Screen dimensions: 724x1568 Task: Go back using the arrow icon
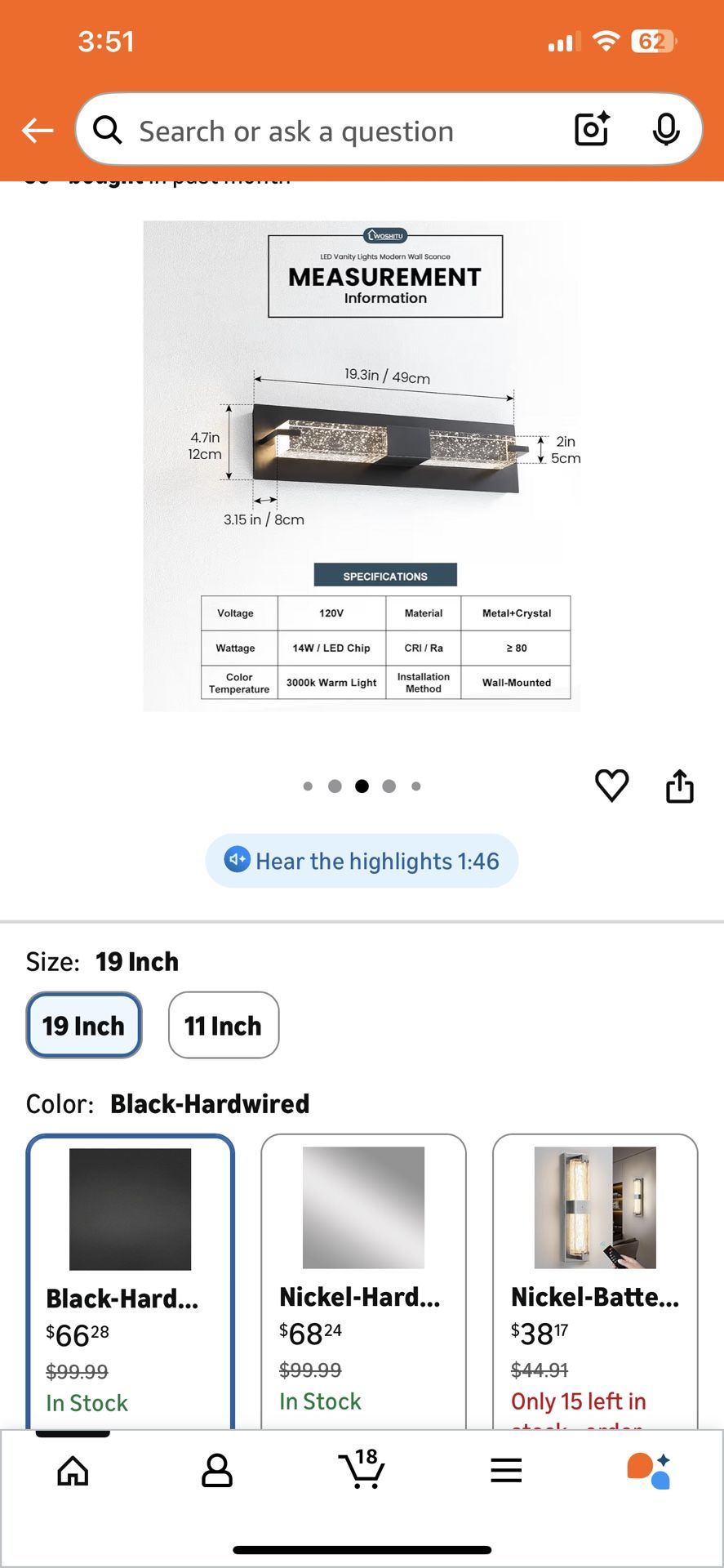(38, 130)
